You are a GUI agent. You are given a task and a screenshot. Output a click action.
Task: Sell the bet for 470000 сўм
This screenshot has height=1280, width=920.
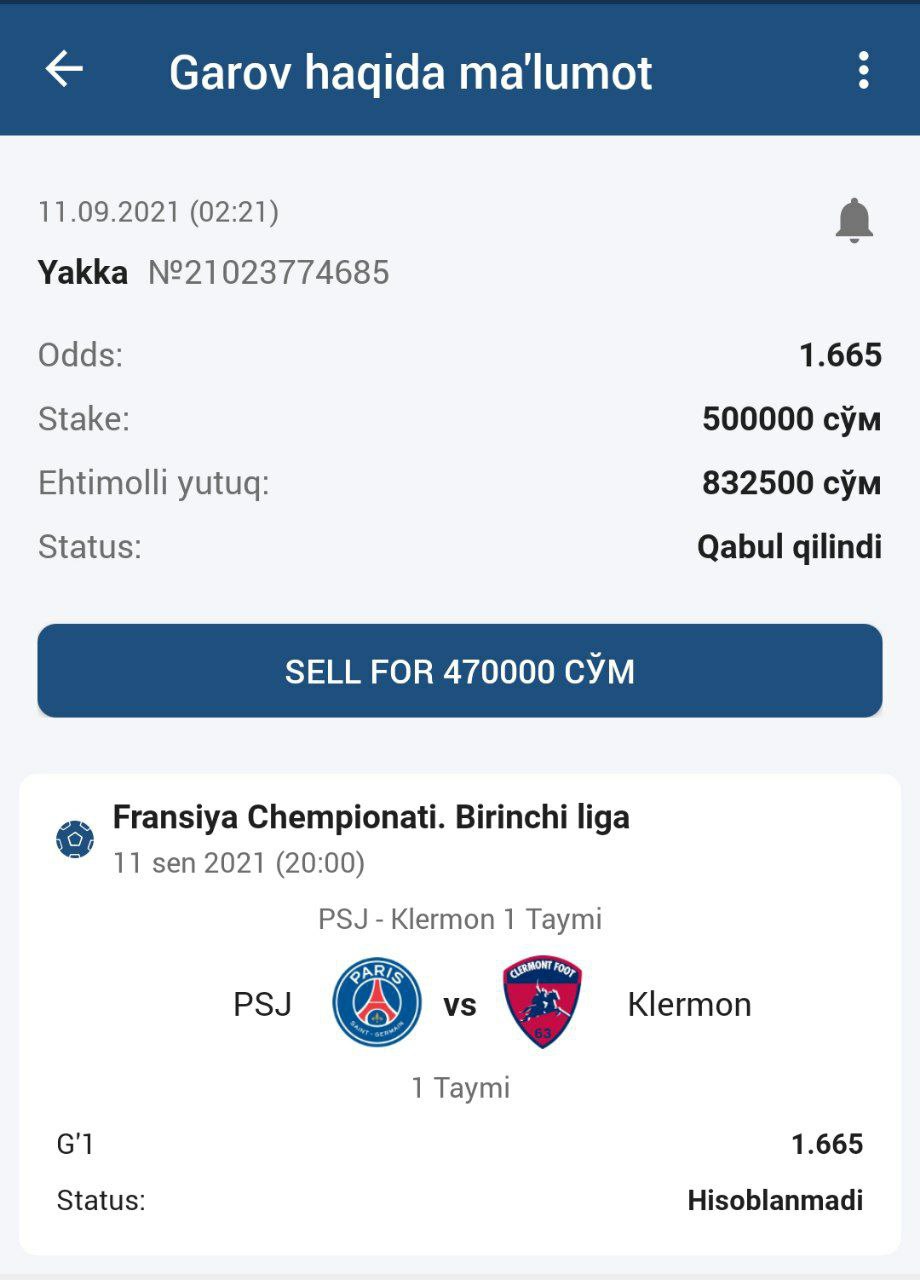coord(460,671)
